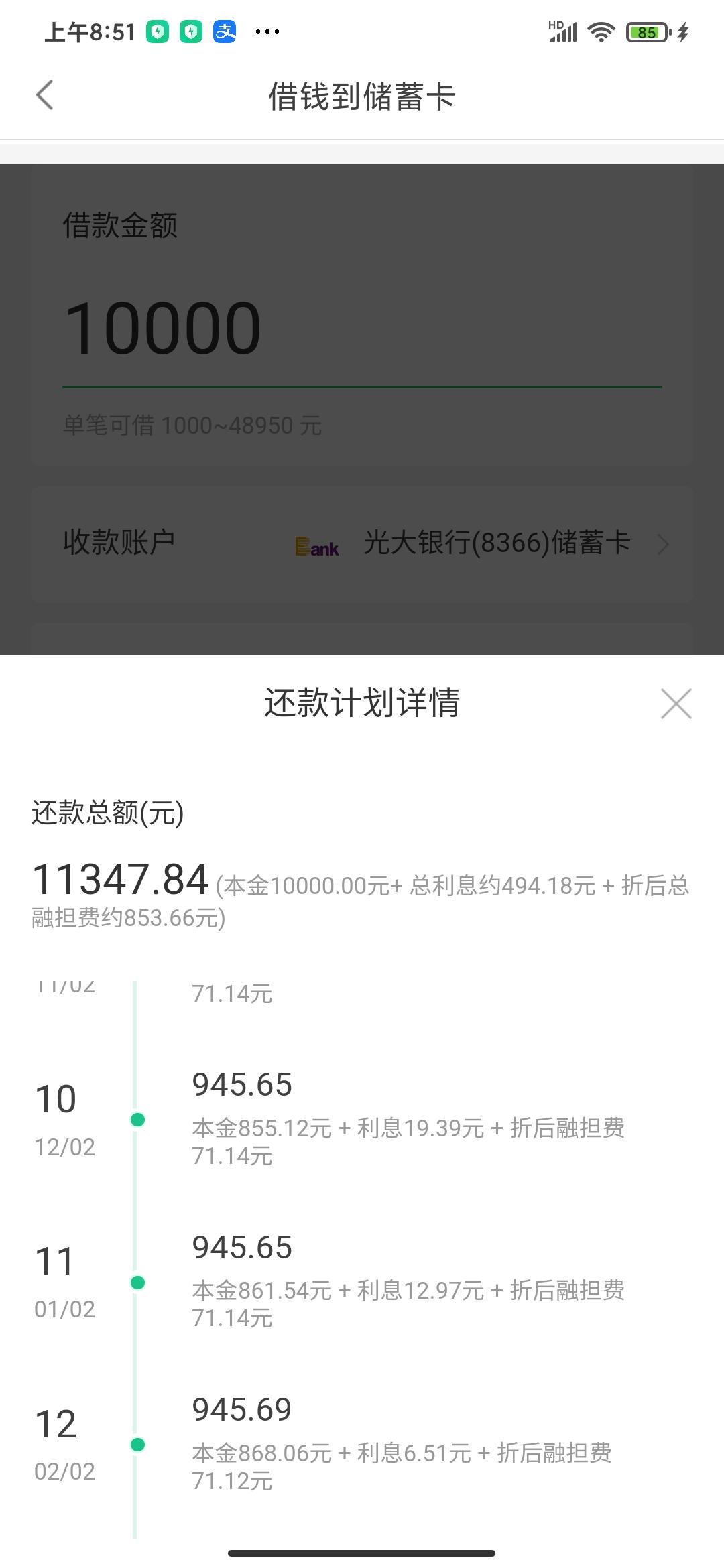This screenshot has width=724, height=1568.
Task: Tap the 借钱到储蓄卡 page title
Action: point(362,96)
